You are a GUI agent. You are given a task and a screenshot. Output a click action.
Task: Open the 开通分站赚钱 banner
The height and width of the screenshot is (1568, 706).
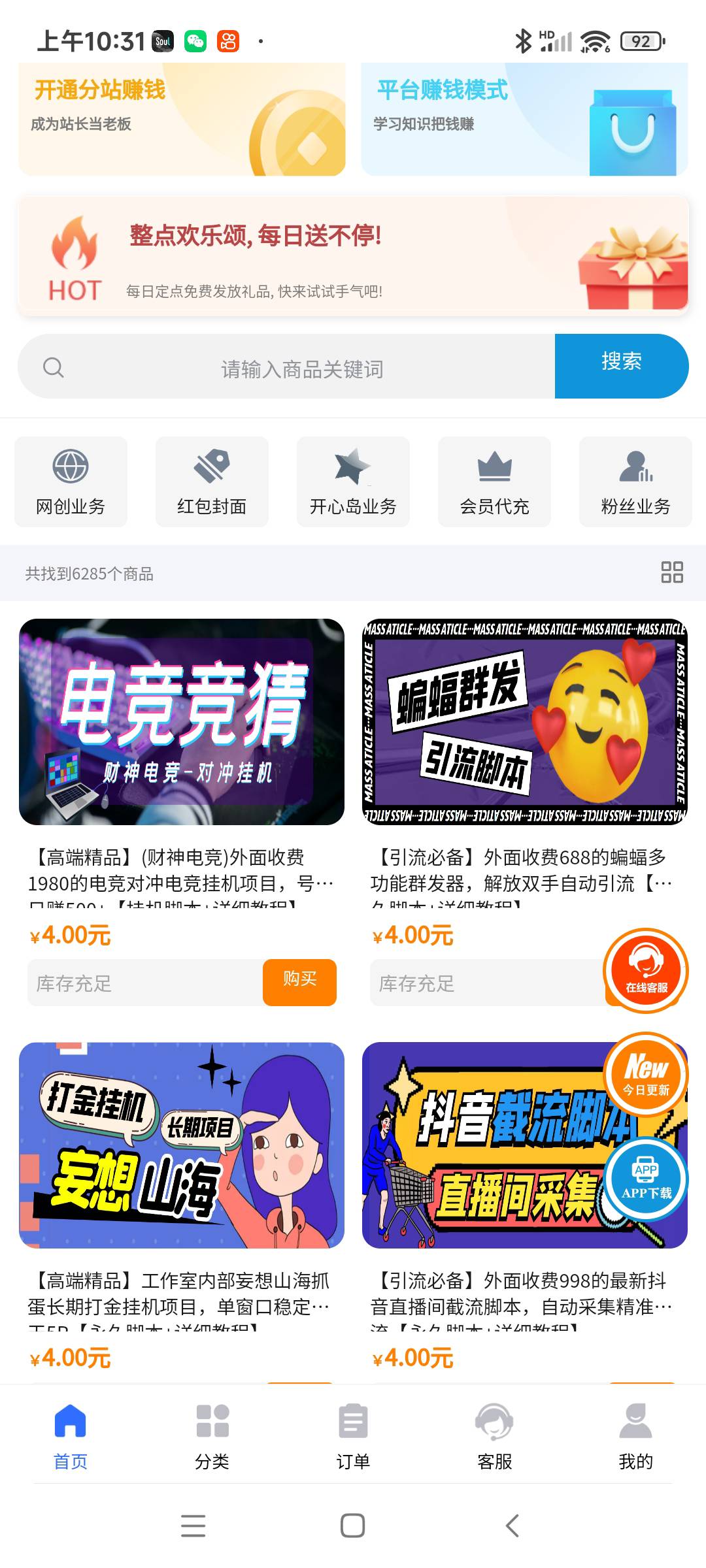182,119
